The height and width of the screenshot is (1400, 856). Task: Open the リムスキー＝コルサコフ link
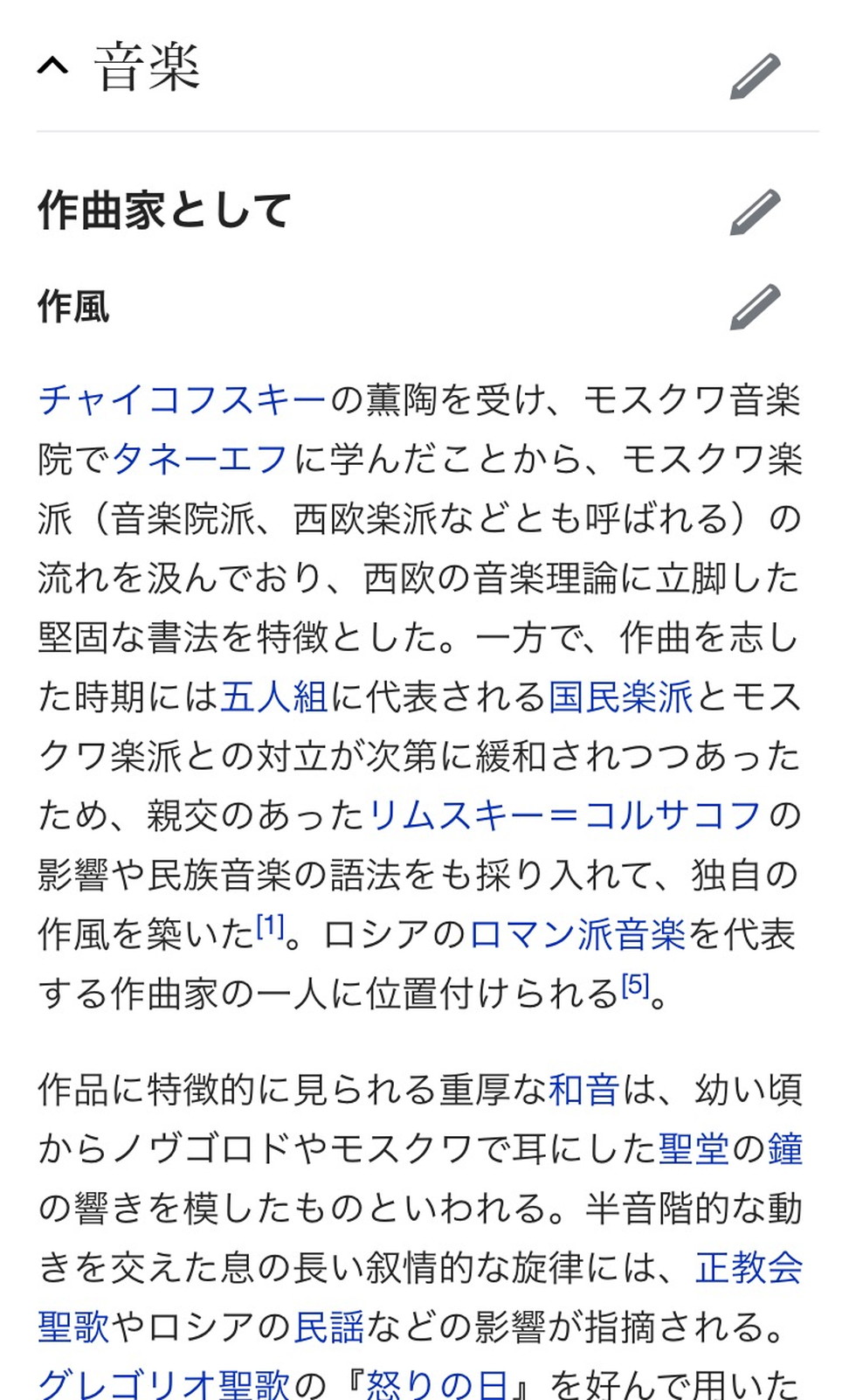coord(564,816)
